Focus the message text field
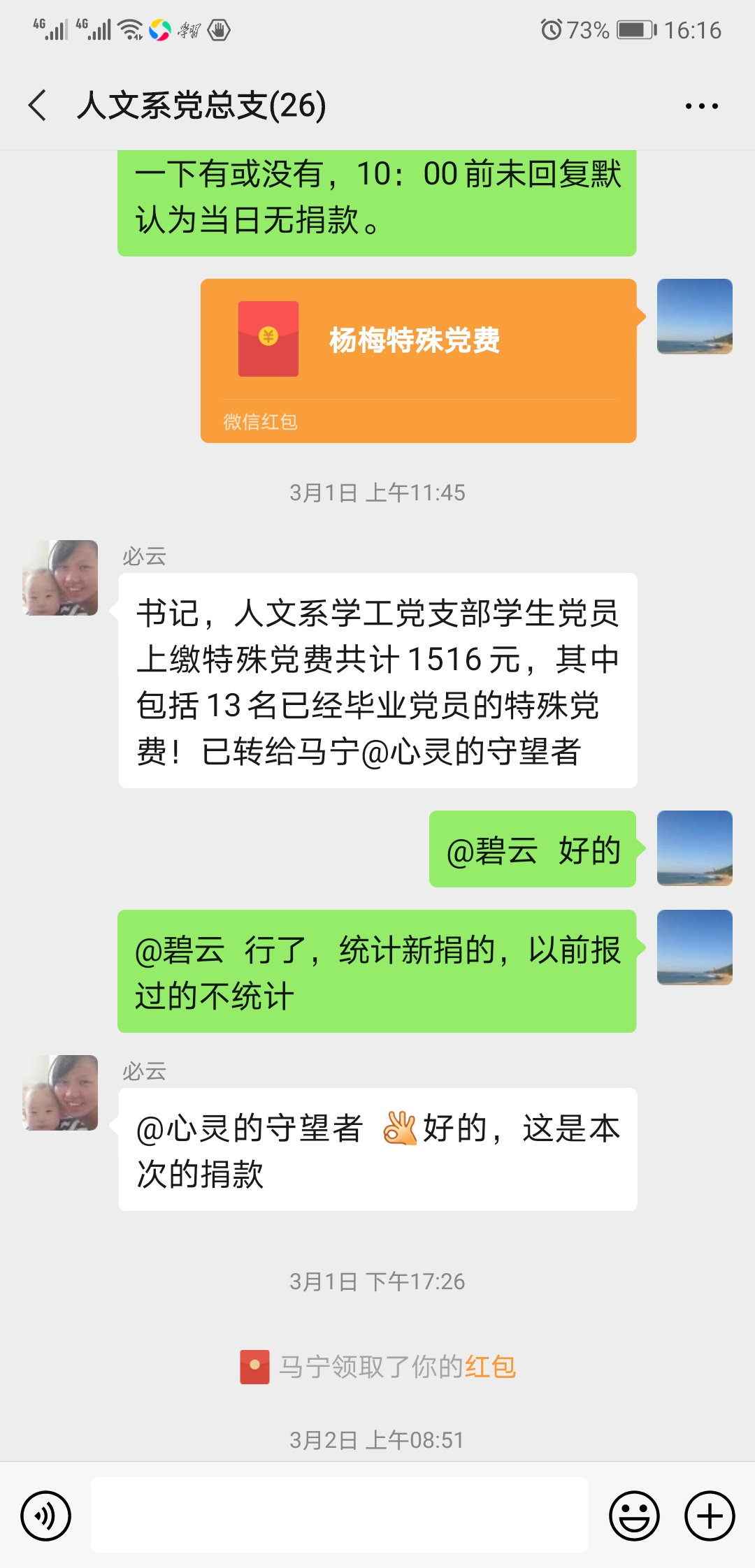This screenshot has width=755, height=1568. 339,1515
